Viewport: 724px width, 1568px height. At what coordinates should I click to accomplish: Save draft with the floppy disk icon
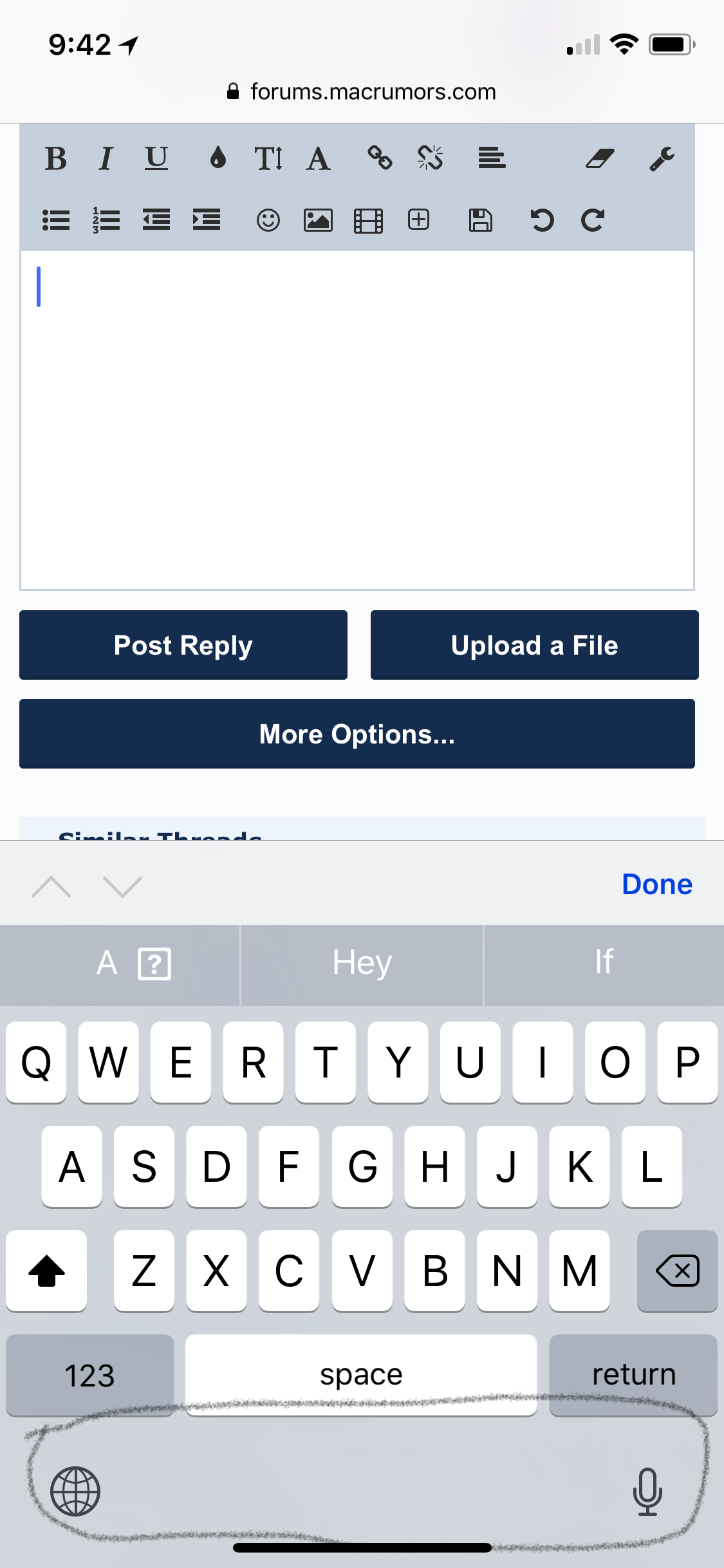481,220
